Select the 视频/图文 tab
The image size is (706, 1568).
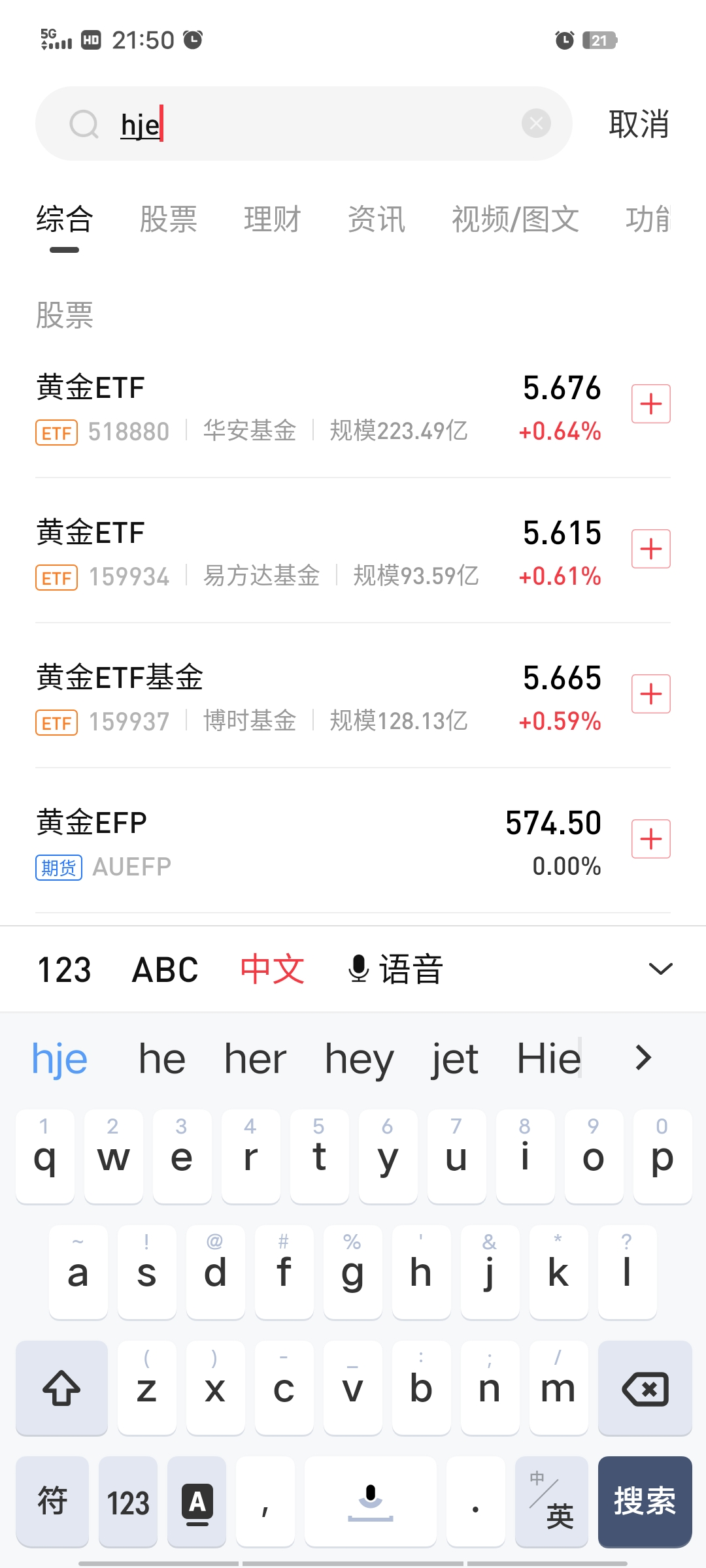pyautogui.click(x=515, y=220)
